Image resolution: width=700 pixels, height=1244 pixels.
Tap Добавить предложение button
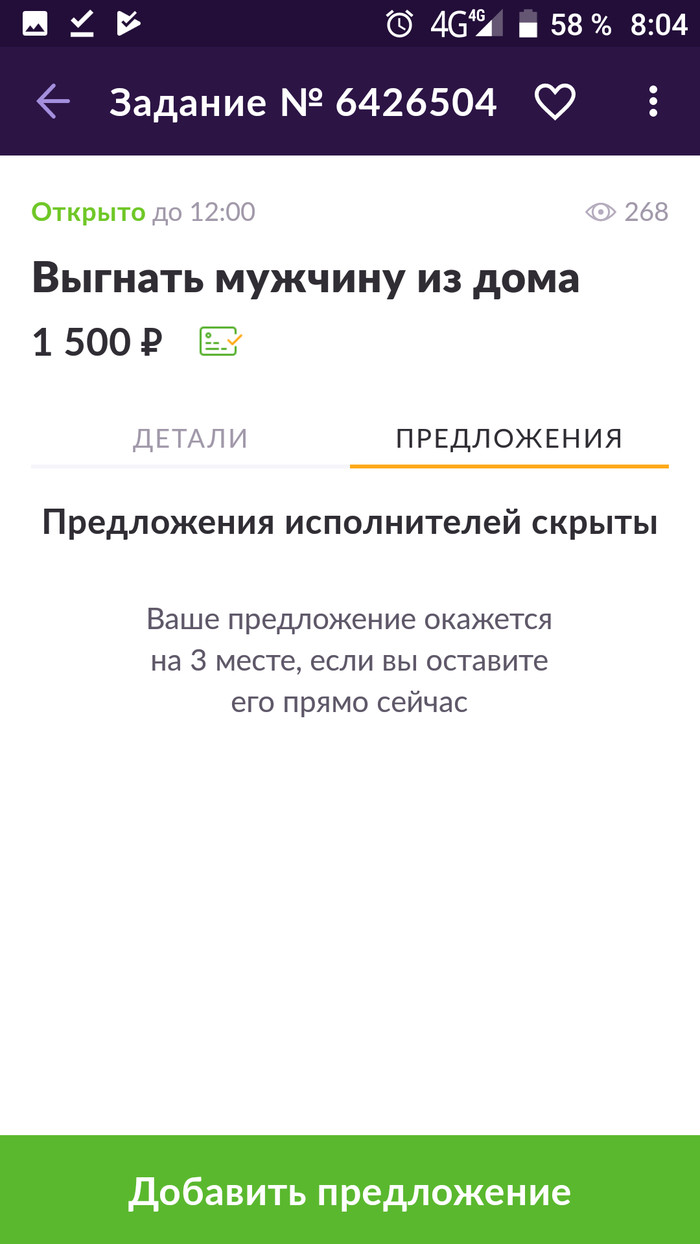point(350,1191)
